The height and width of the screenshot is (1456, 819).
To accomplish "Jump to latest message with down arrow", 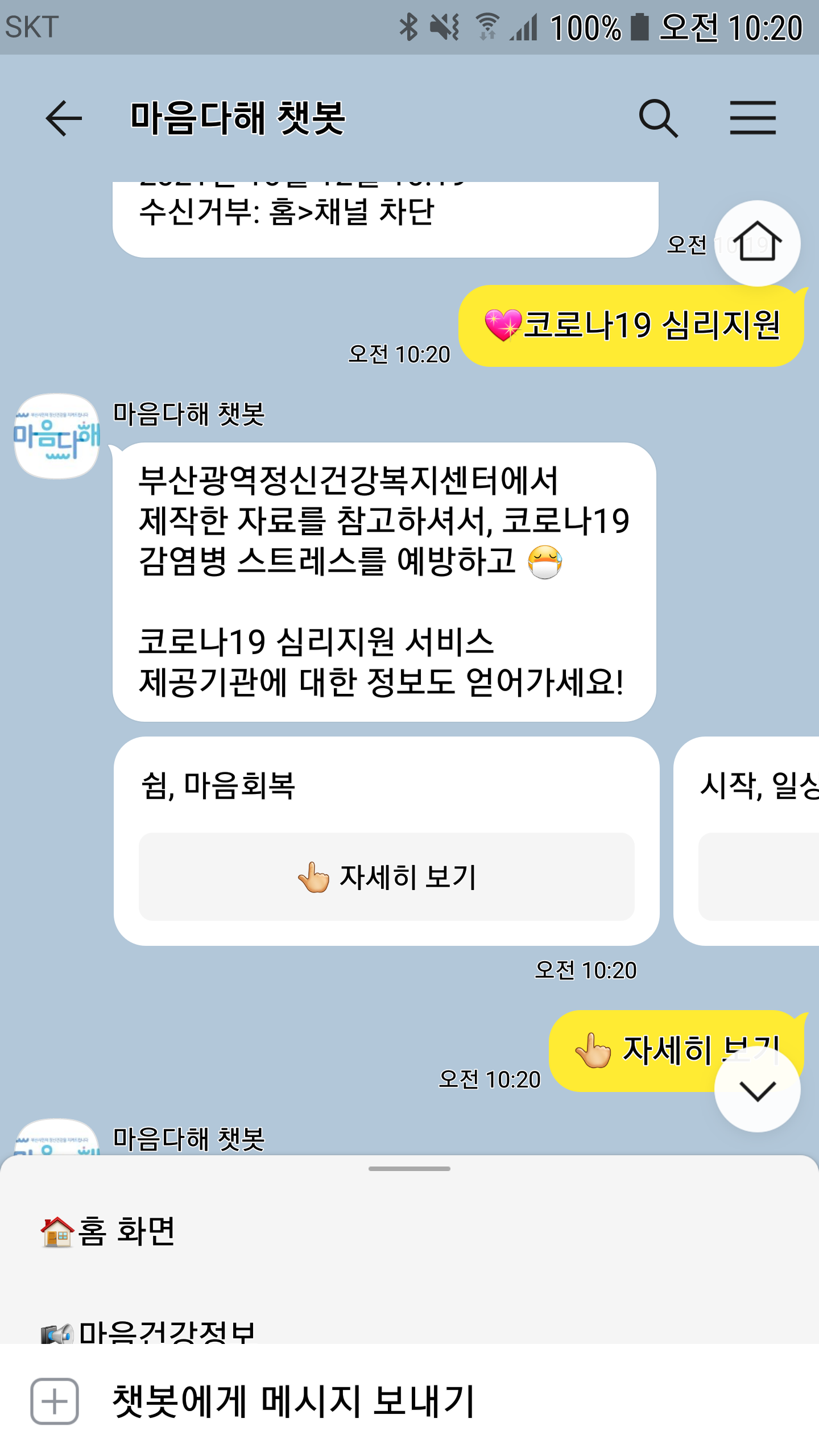I will pos(757,1090).
